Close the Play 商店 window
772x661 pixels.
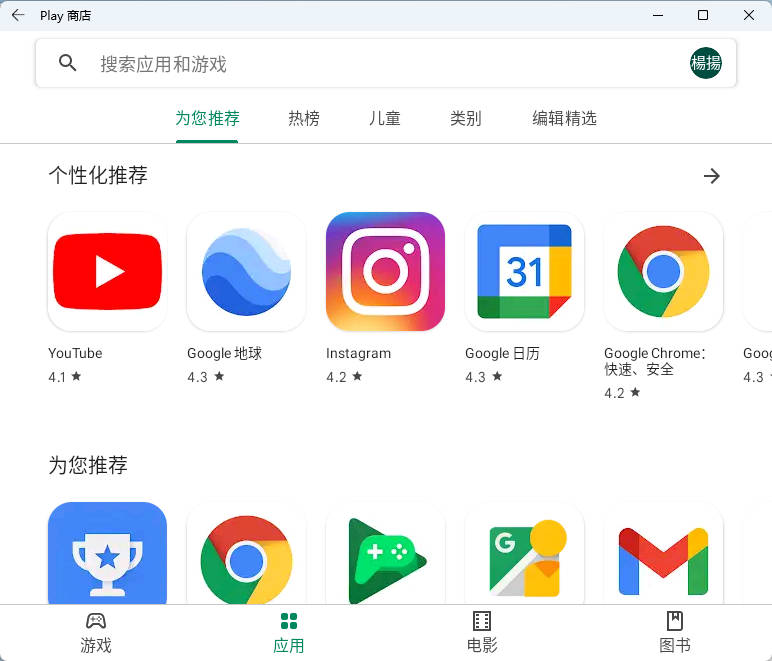(x=748, y=15)
